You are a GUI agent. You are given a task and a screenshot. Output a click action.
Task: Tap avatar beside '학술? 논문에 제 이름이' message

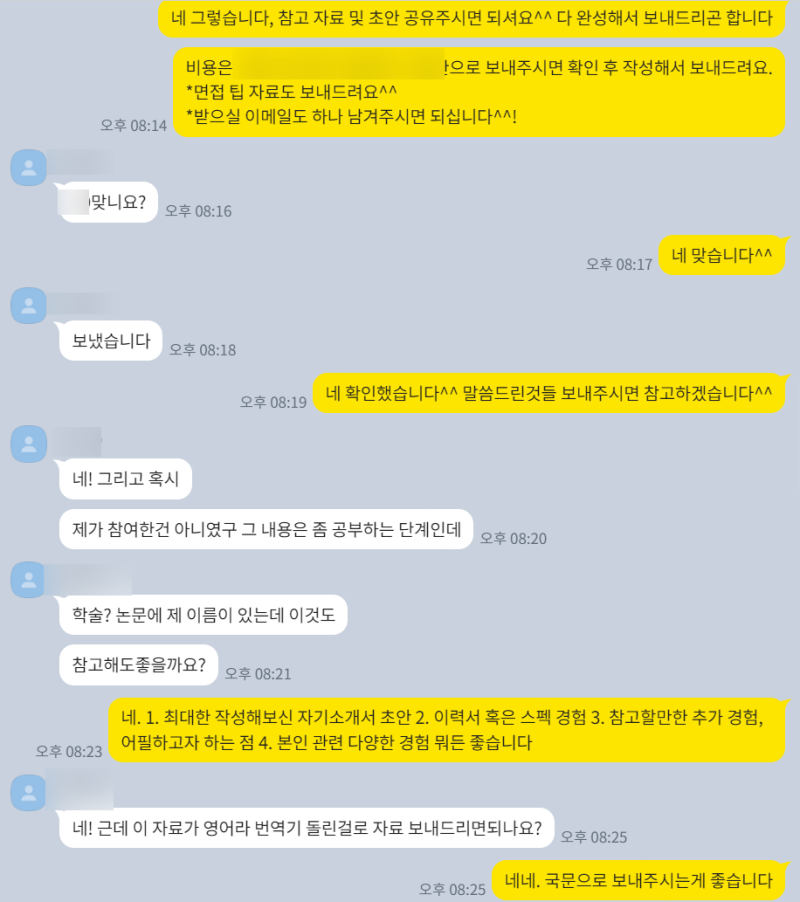pos(29,581)
